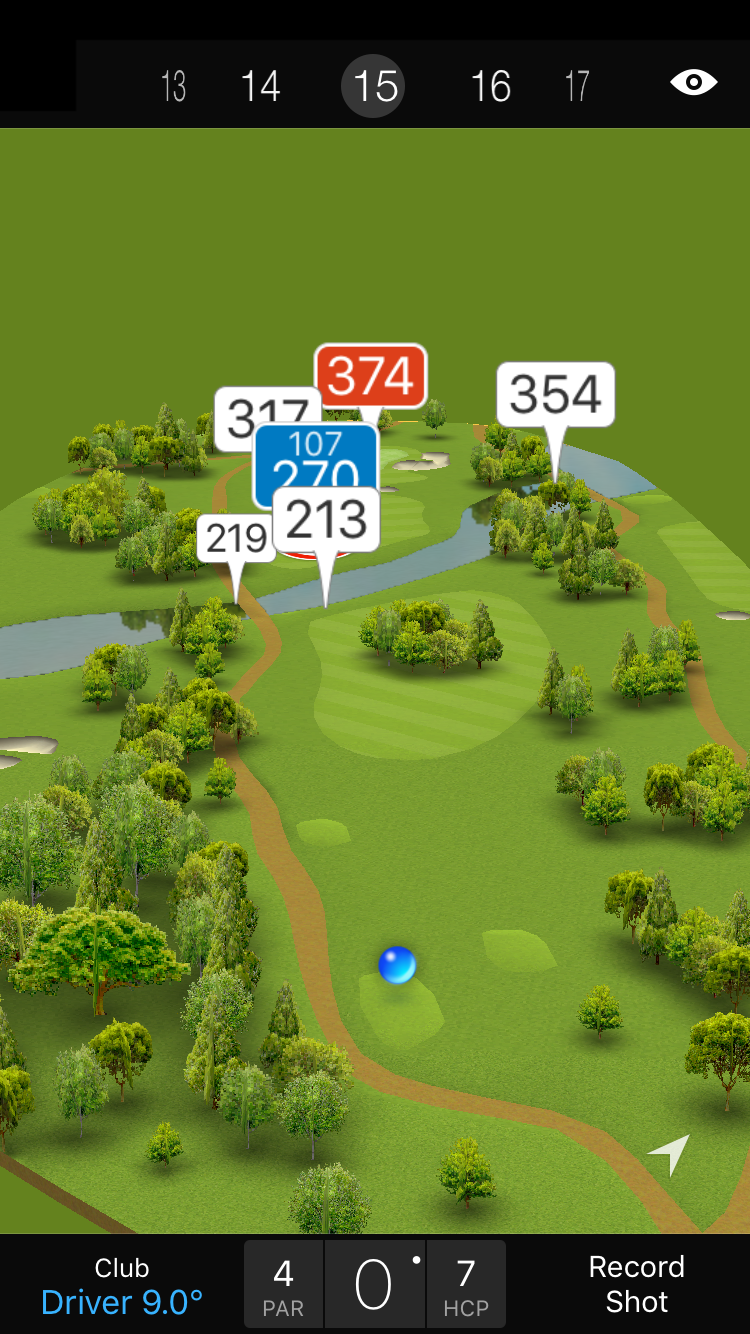Image resolution: width=750 pixels, height=1334 pixels.
Task: Switch to hole 13
Action: tap(173, 87)
